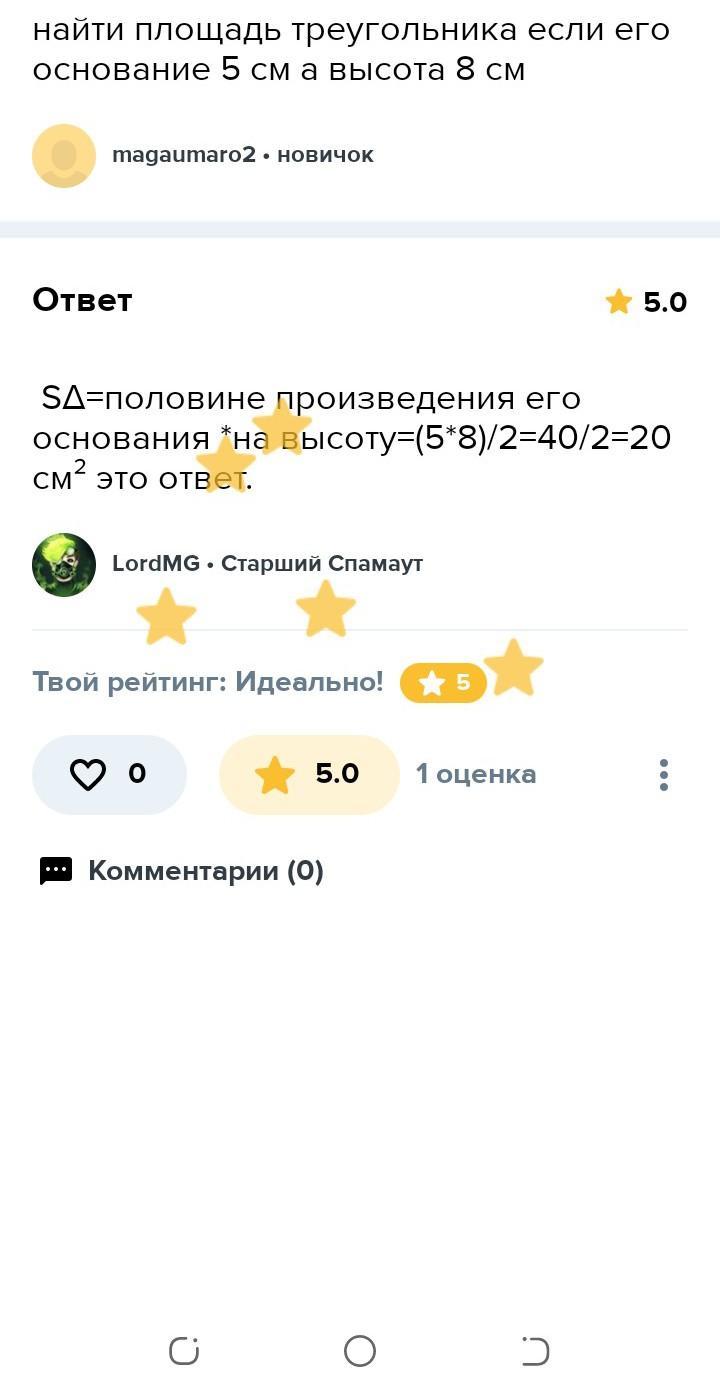
Task: Open recent apps
Action: tap(184, 1351)
